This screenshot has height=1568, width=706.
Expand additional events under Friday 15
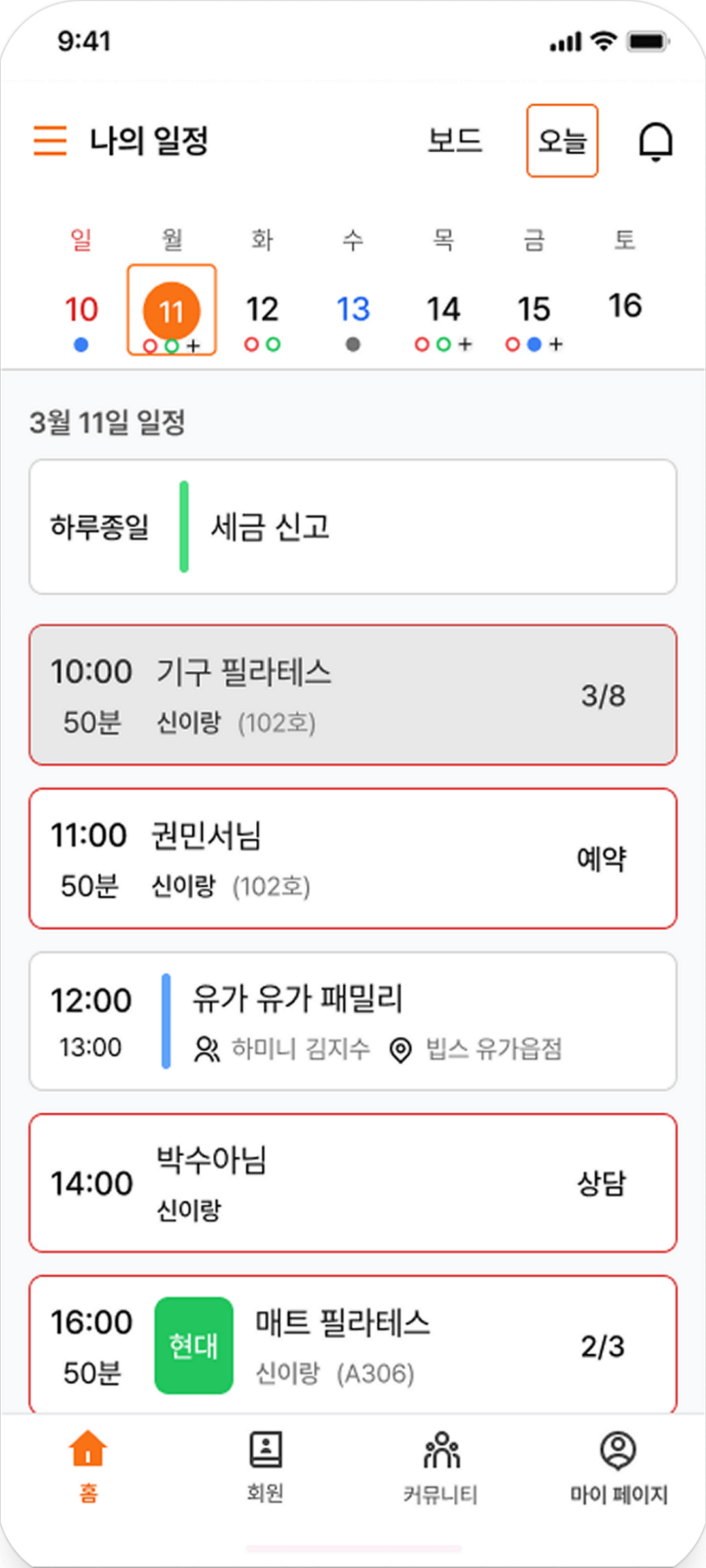[x=556, y=345]
